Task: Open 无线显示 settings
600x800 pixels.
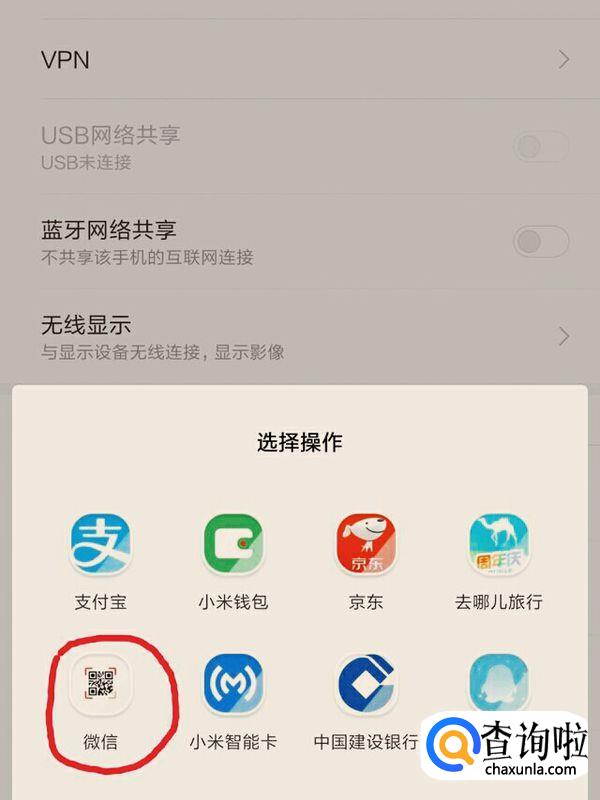Action: coord(300,336)
